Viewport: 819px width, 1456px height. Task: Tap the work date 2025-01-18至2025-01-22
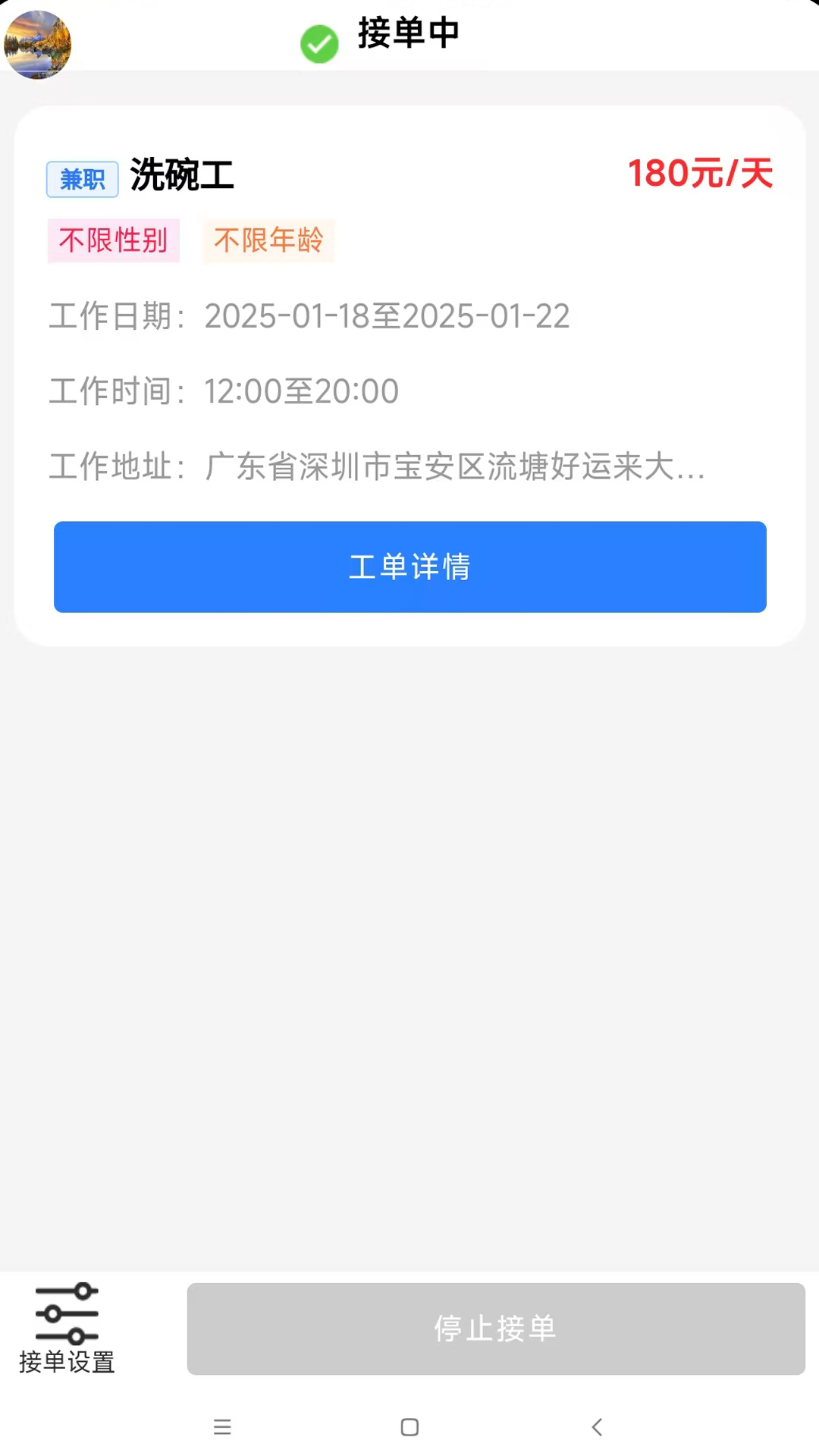coord(386,315)
